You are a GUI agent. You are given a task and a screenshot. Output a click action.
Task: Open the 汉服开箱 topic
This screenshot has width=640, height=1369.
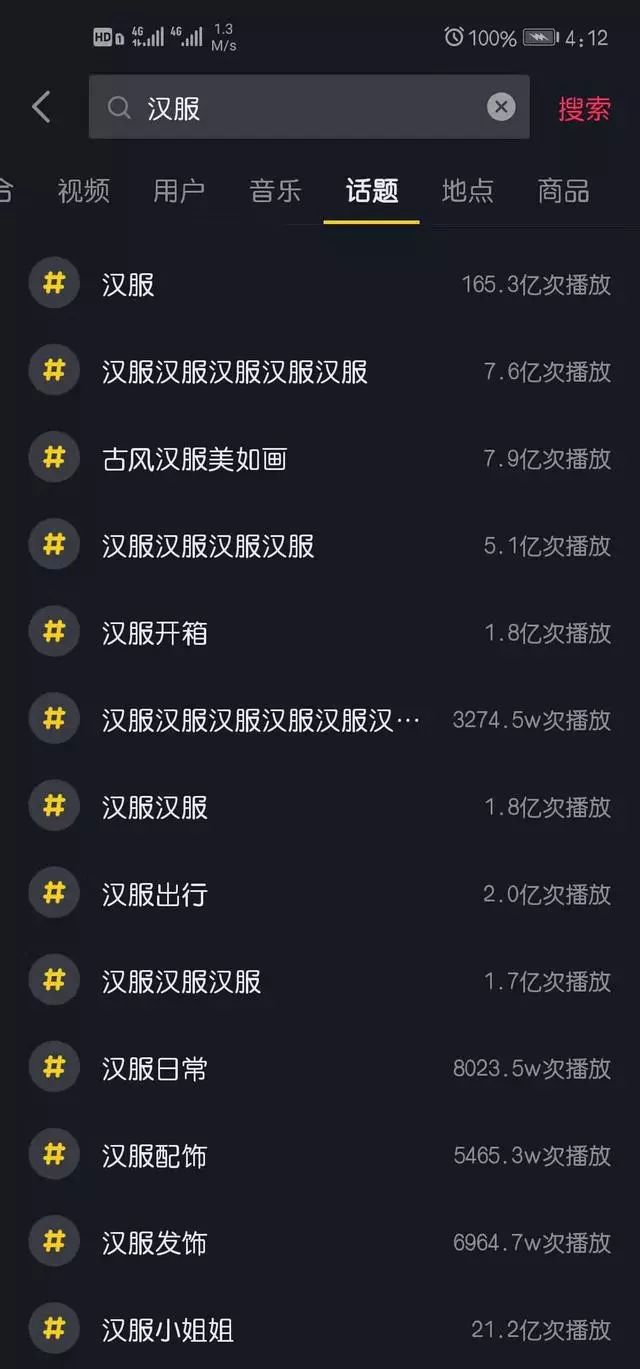tap(320, 632)
